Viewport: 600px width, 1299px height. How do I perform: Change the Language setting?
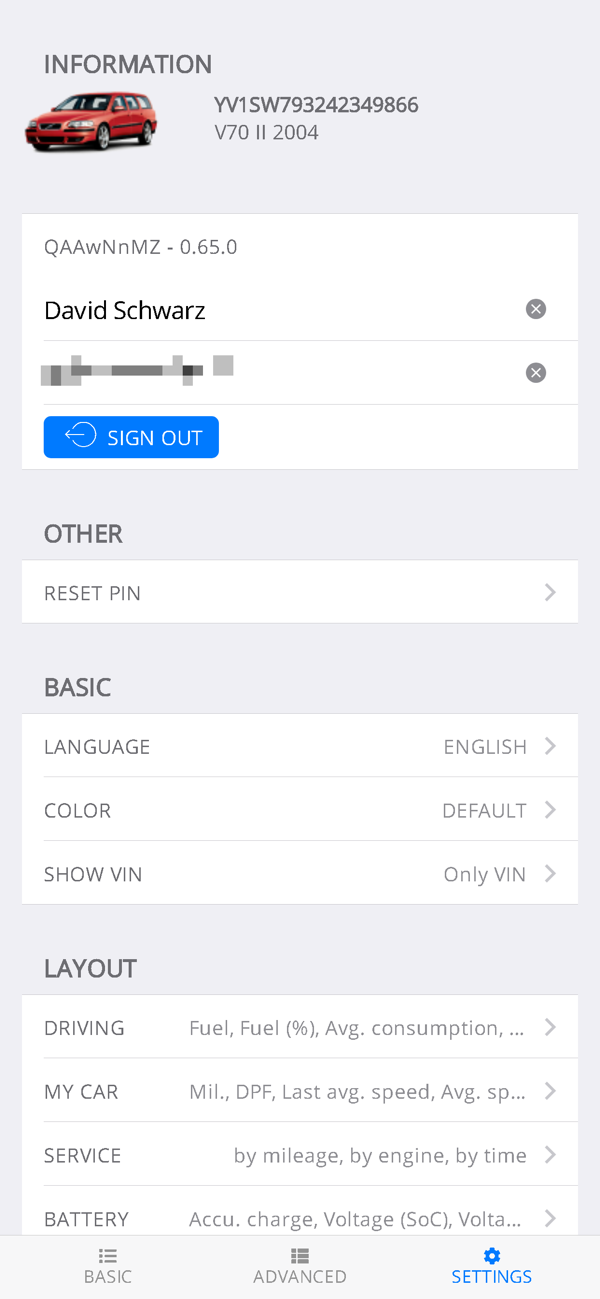click(300, 747)
